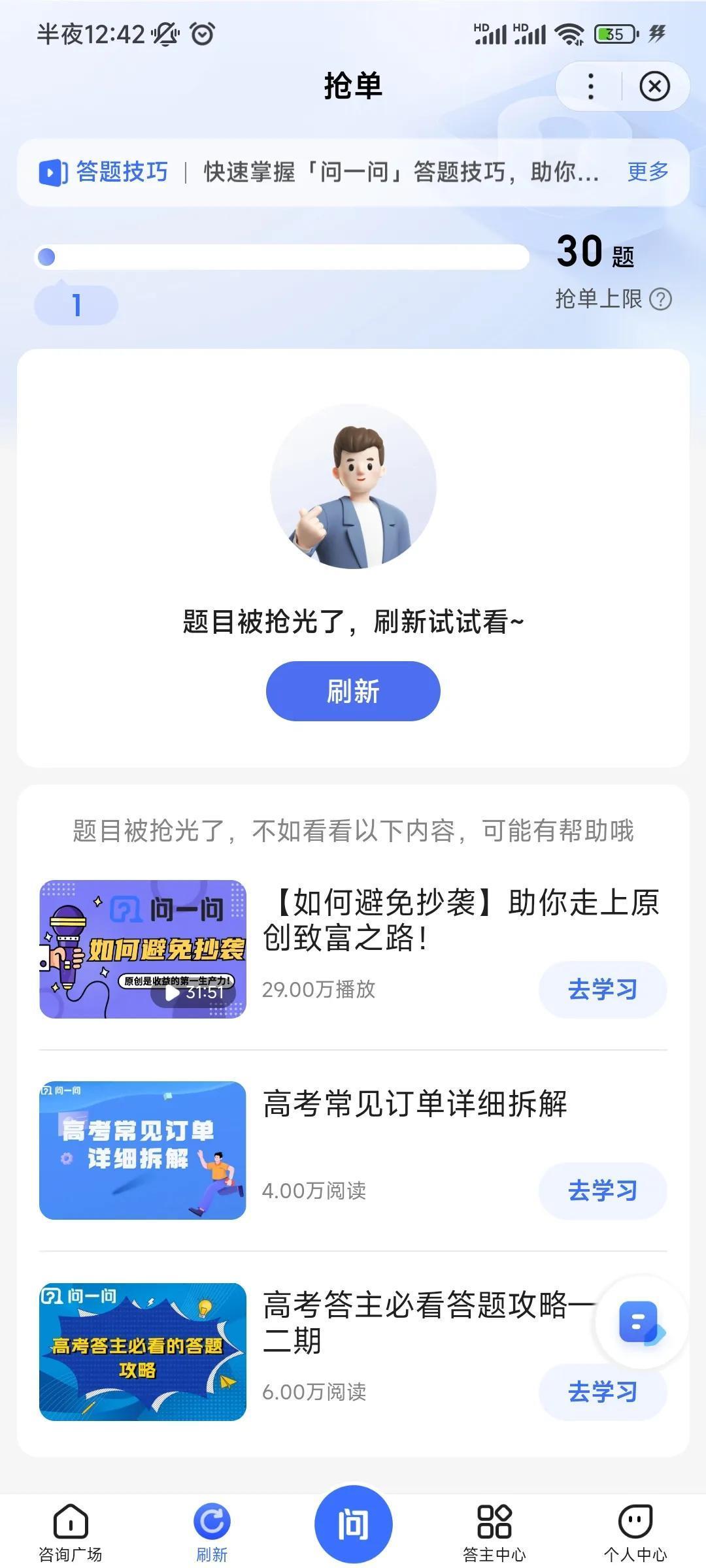Open the 抢单上限 help icon

(661, 299)
